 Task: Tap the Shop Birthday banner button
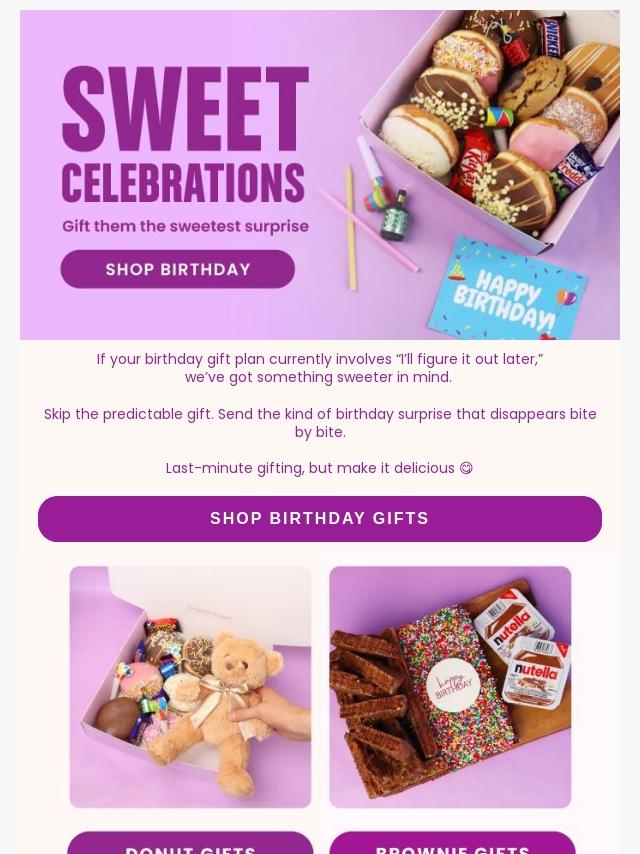click(x=178, y=269)
